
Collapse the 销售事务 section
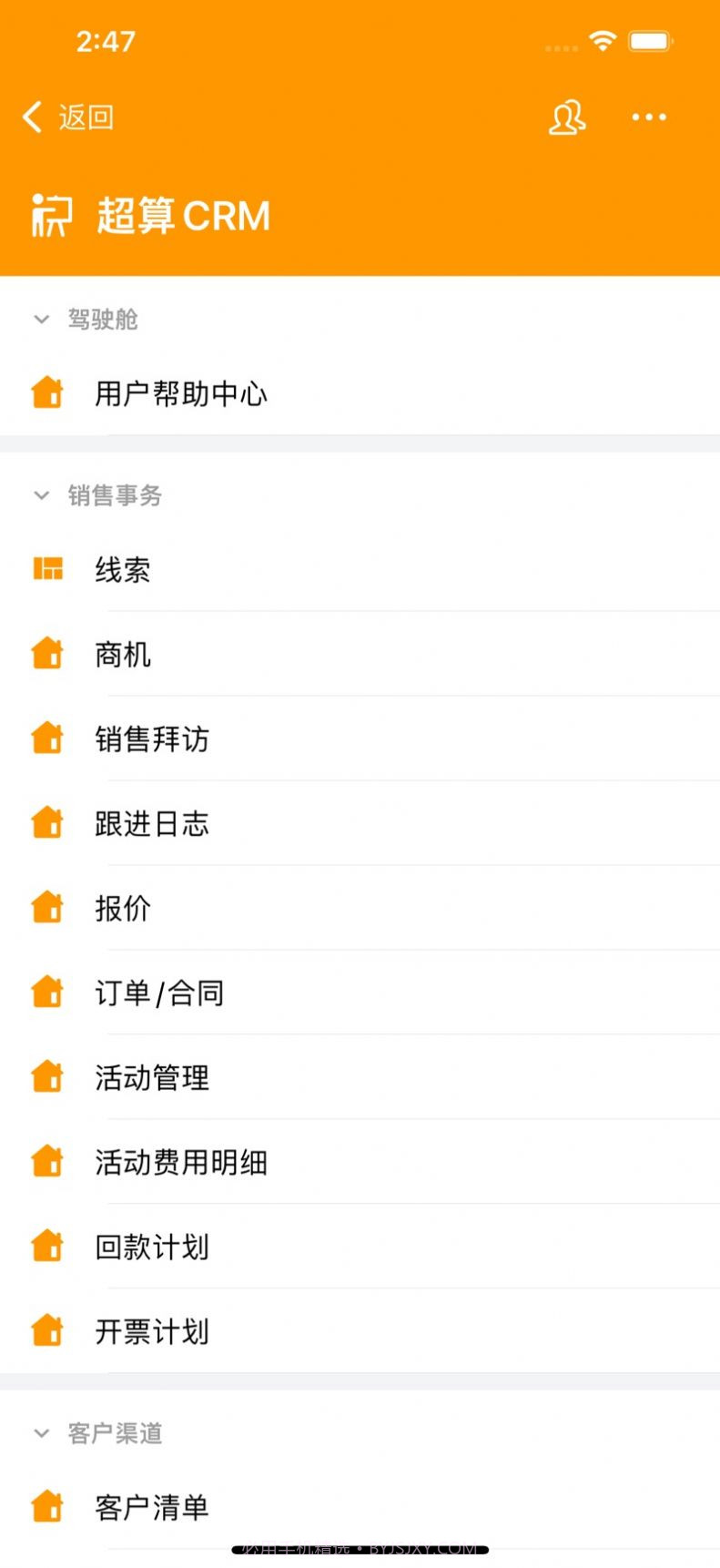(40, 496)
